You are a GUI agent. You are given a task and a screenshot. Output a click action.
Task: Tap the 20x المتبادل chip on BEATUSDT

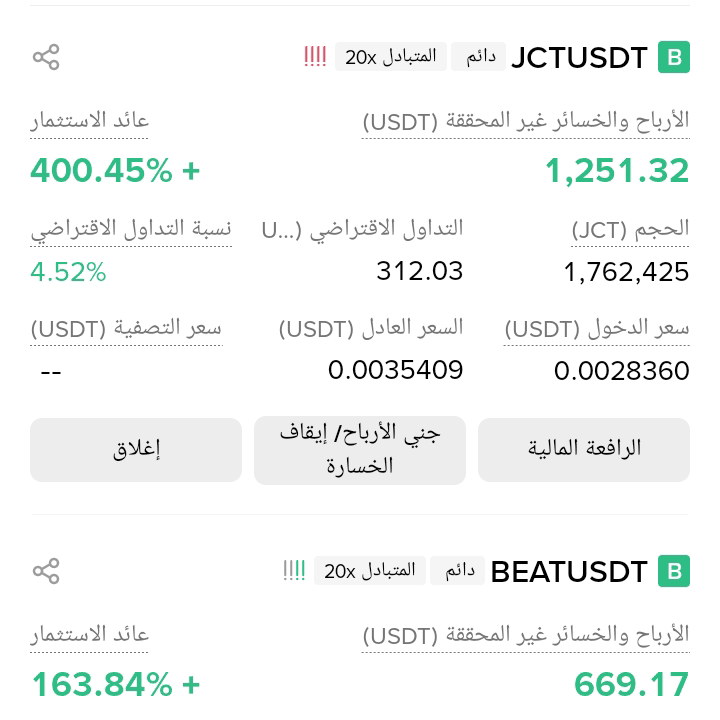tap(370, 571)
